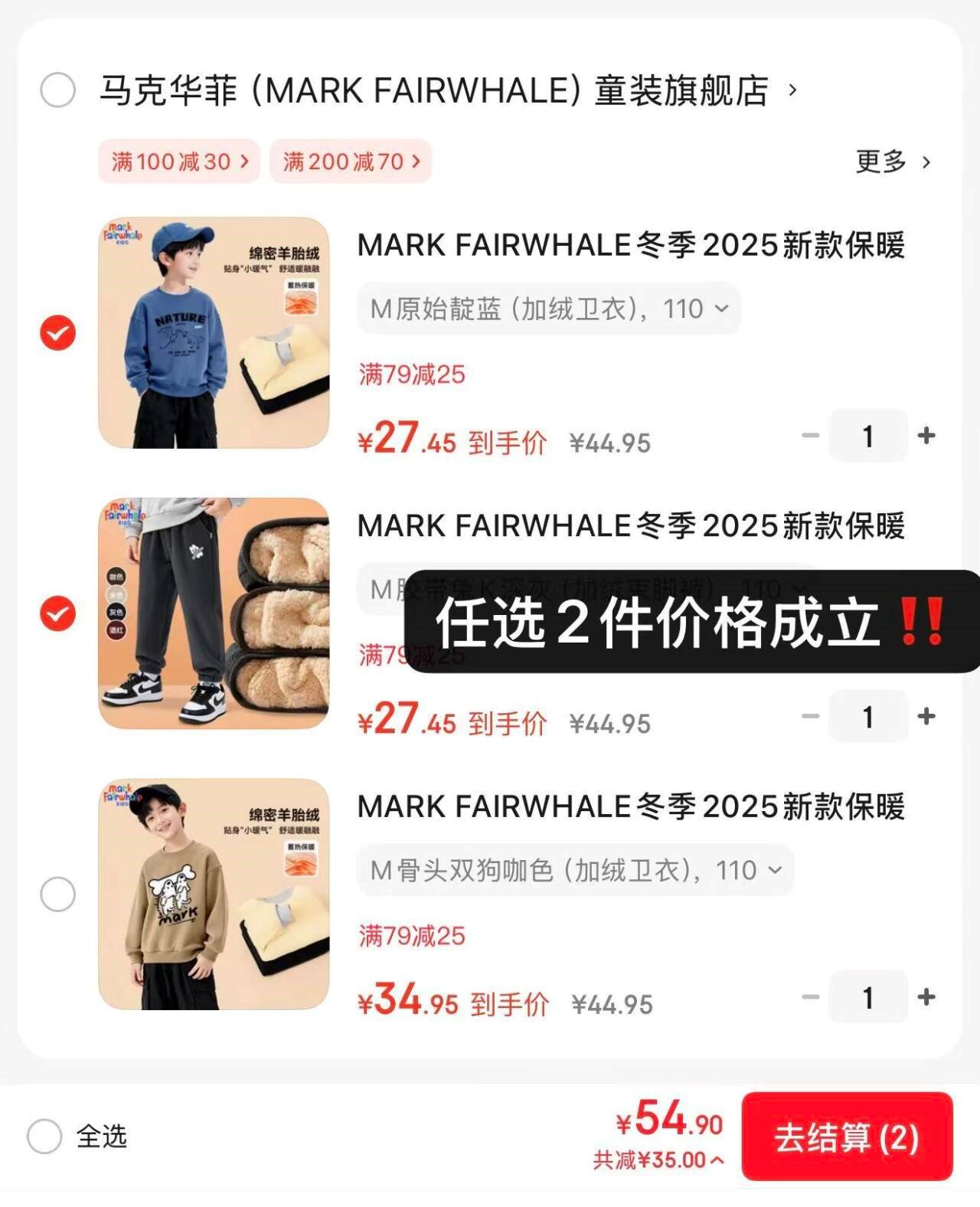
Task: Select the 马克华菲 store checkbox
Action: pyautogui.click(x=57, y=90)
